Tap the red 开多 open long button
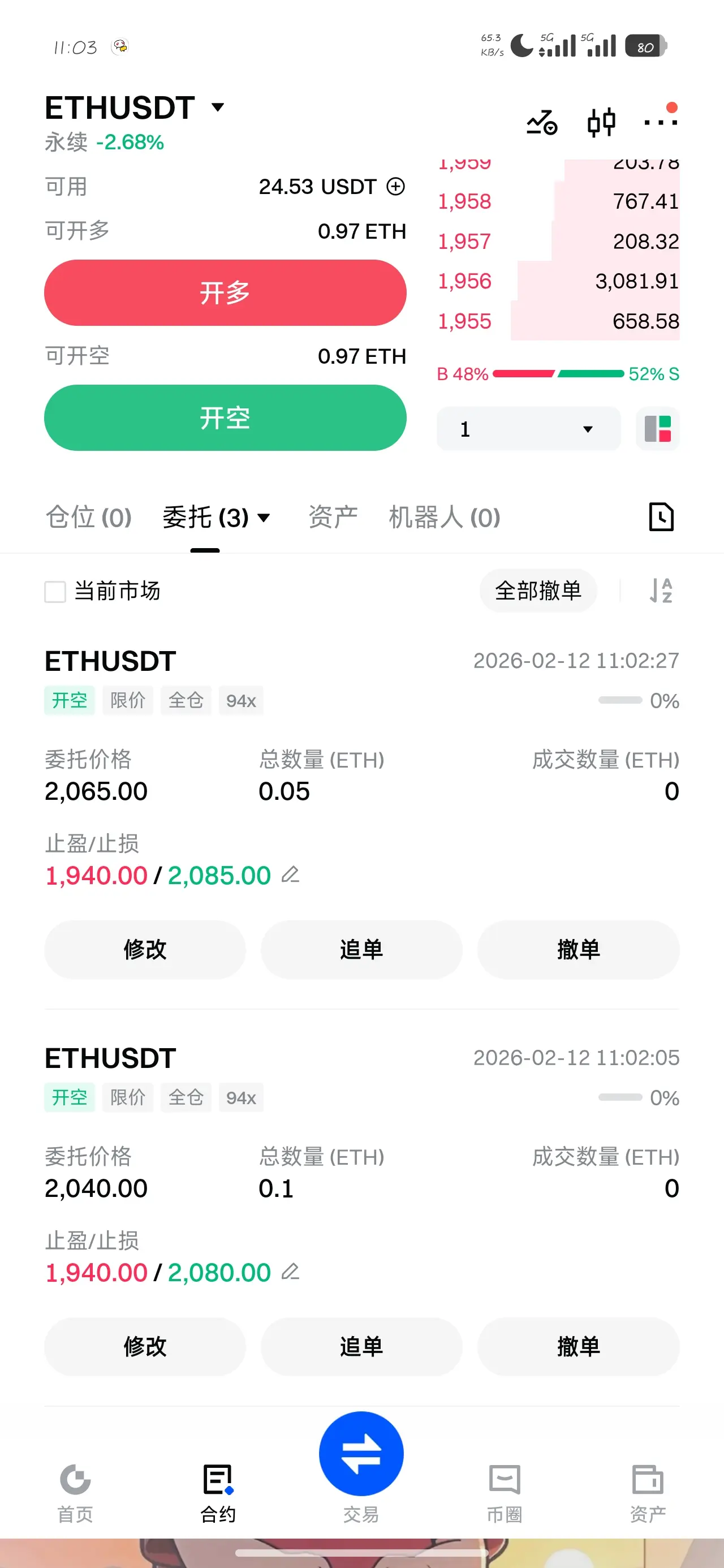The width and height of the screenshot is (724, 1568). tap(225, 293)
